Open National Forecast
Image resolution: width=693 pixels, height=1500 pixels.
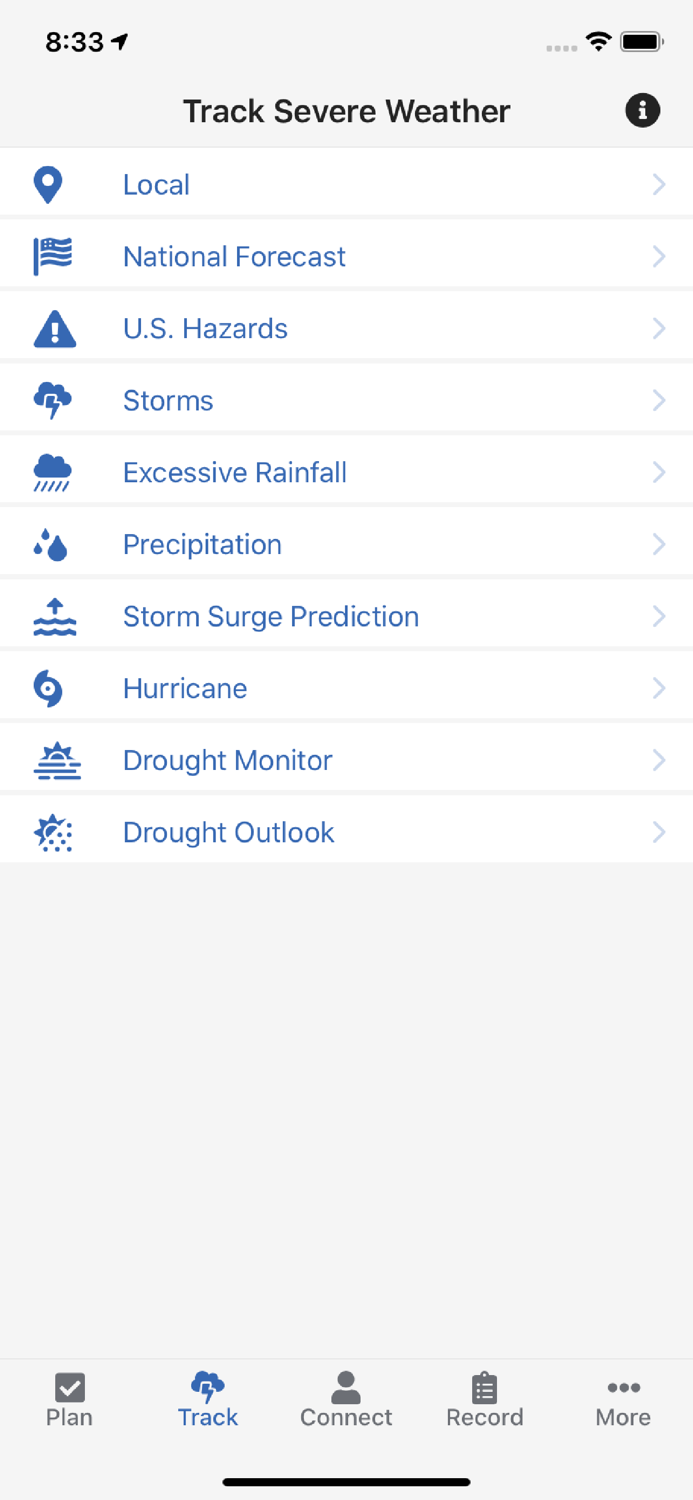click(346, 256)
